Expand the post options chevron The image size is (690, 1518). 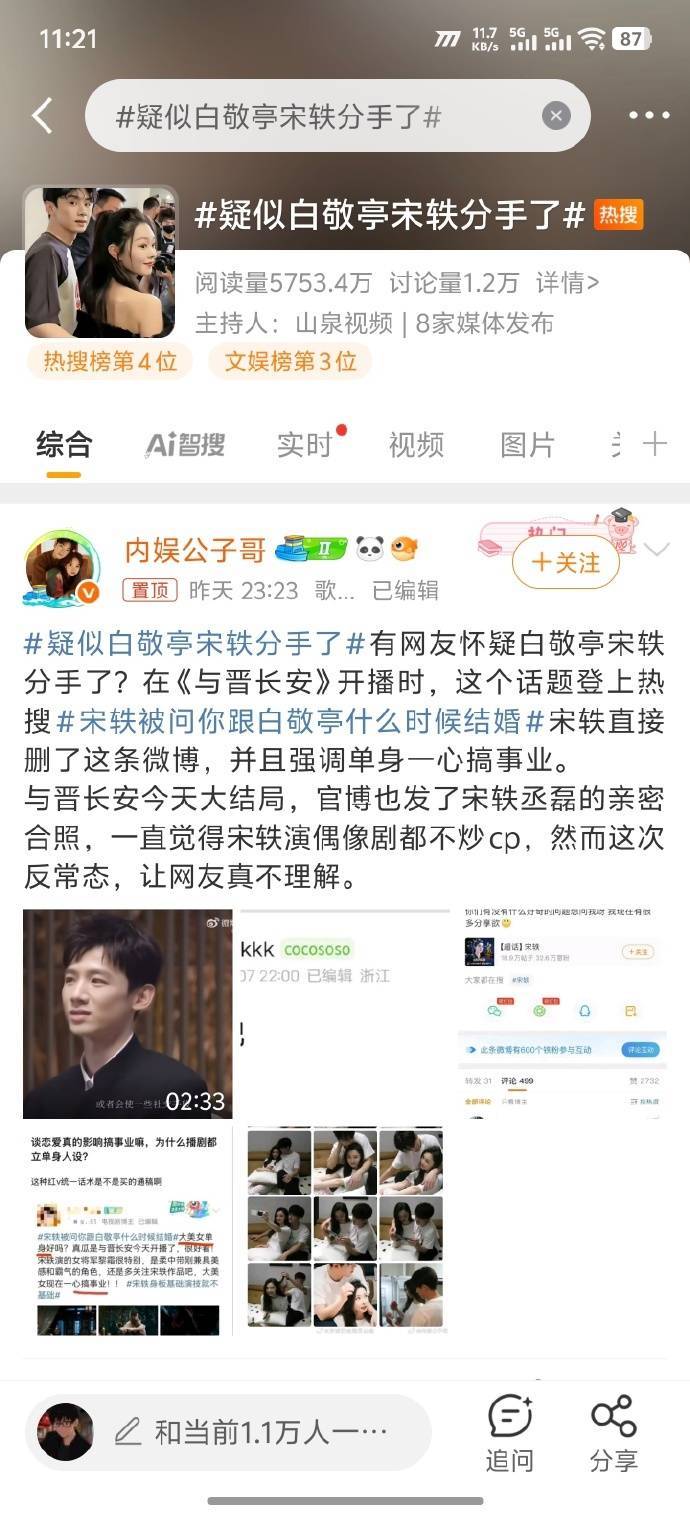pyautogui.click(x=657, y=549)
